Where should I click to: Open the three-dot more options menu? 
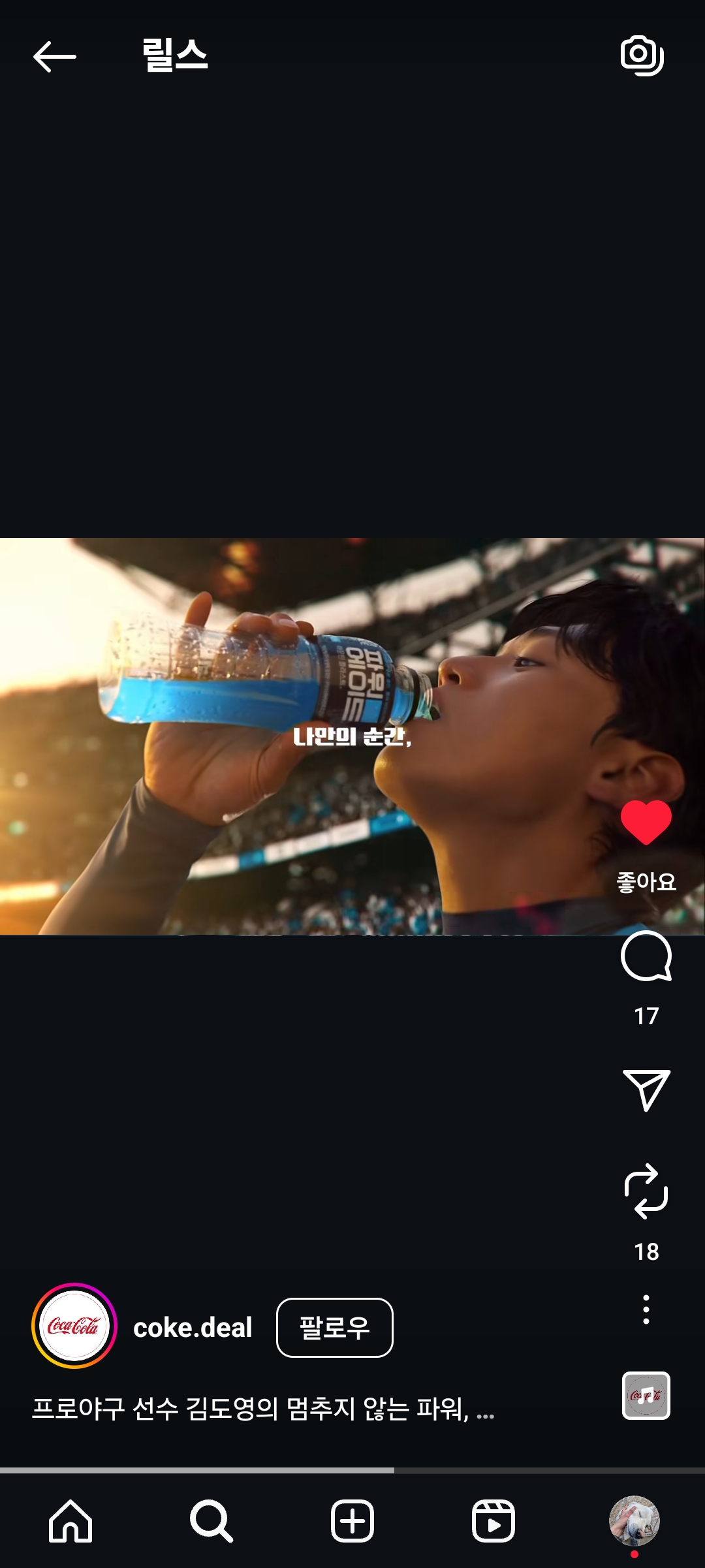point(646,1309)
